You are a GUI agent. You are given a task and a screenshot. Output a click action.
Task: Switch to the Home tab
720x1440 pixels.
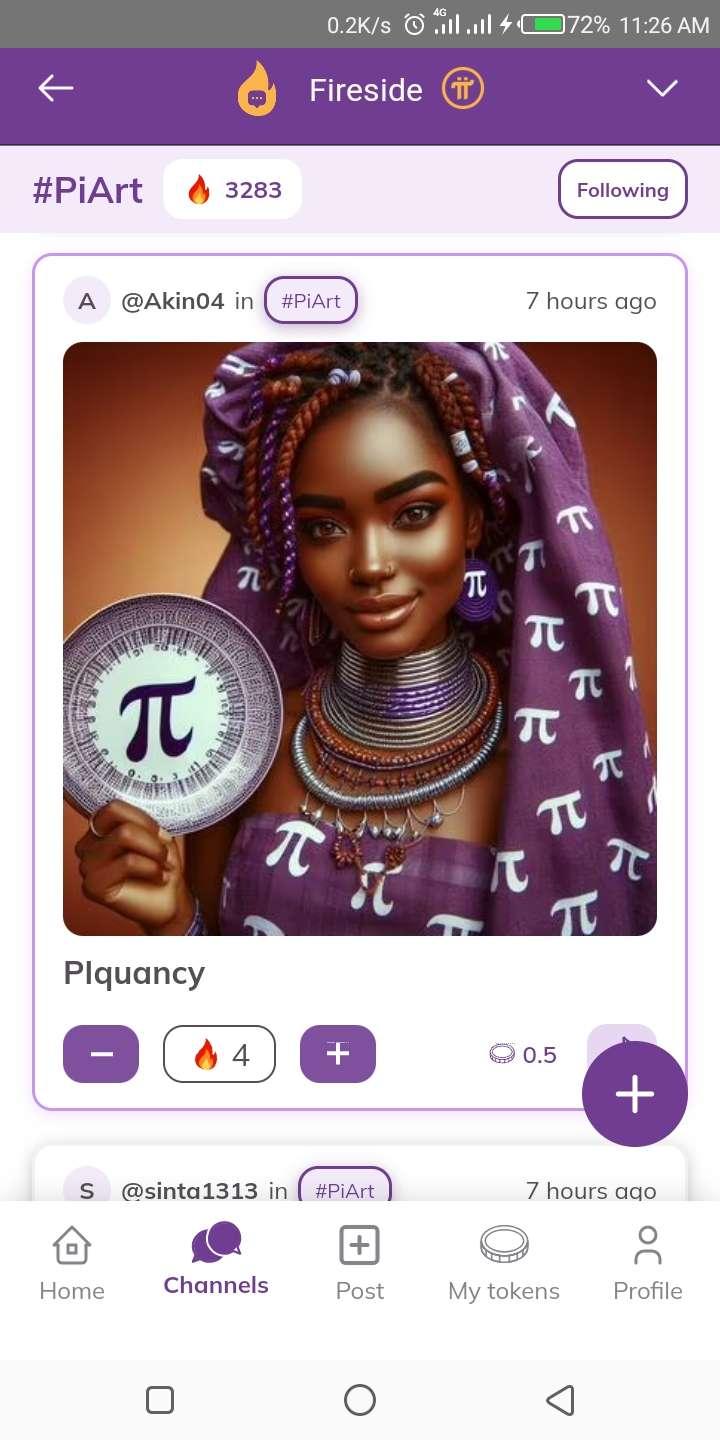coord(72,1262)
